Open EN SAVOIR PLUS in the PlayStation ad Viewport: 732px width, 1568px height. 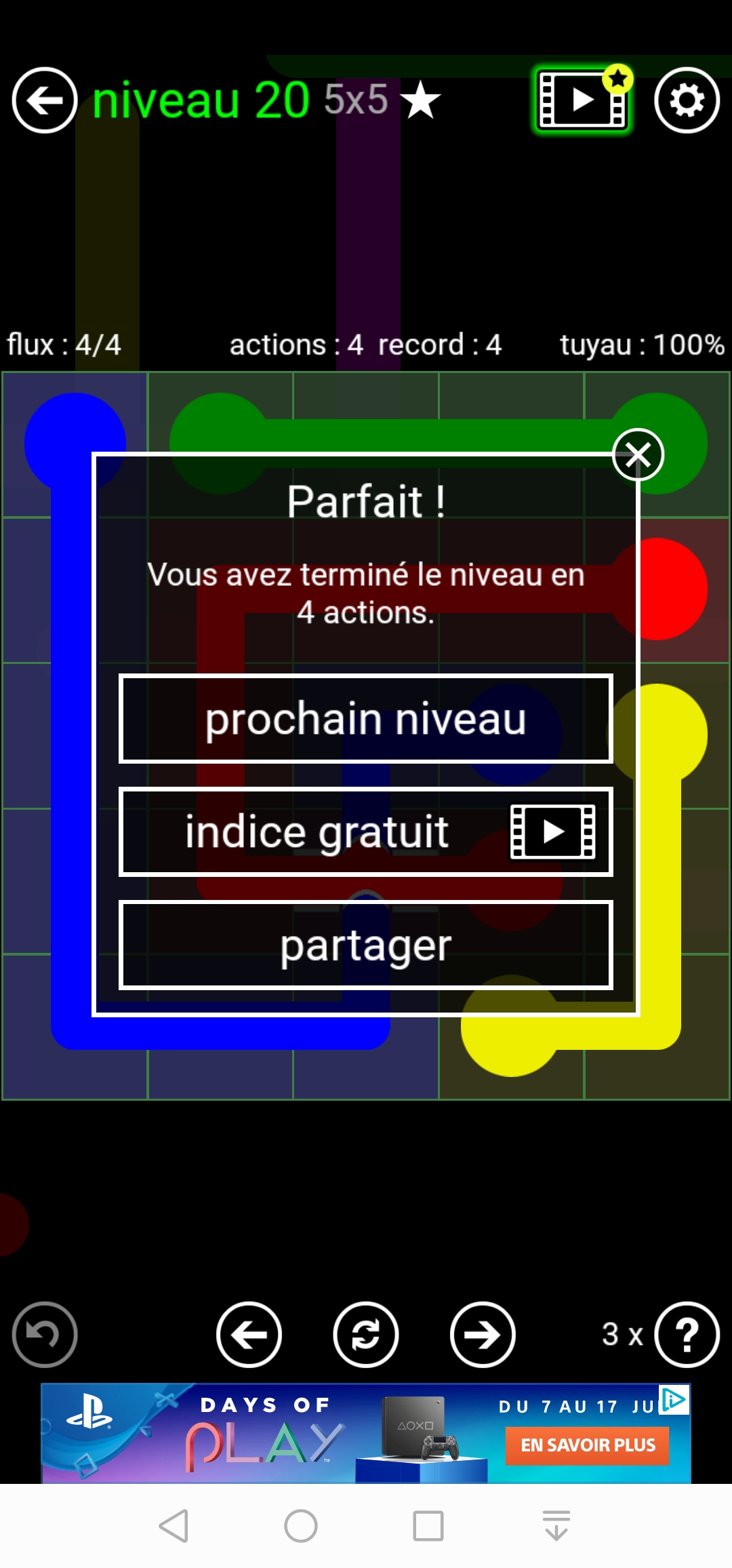(x=587, y=1445)
